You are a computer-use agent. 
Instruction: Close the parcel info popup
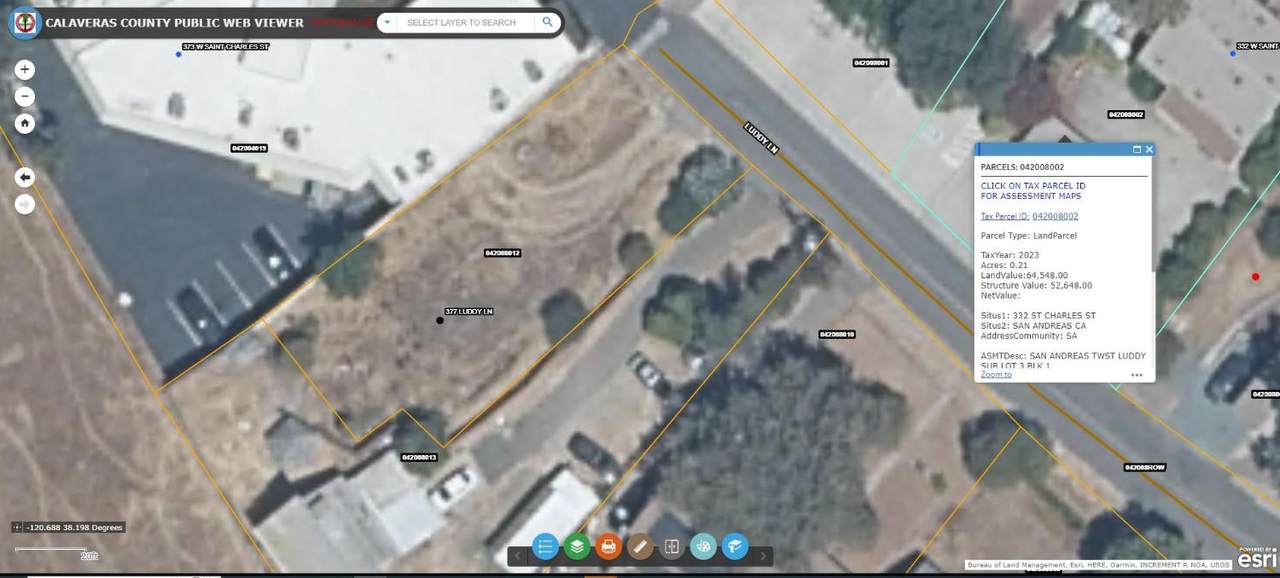click(1149, 150)
